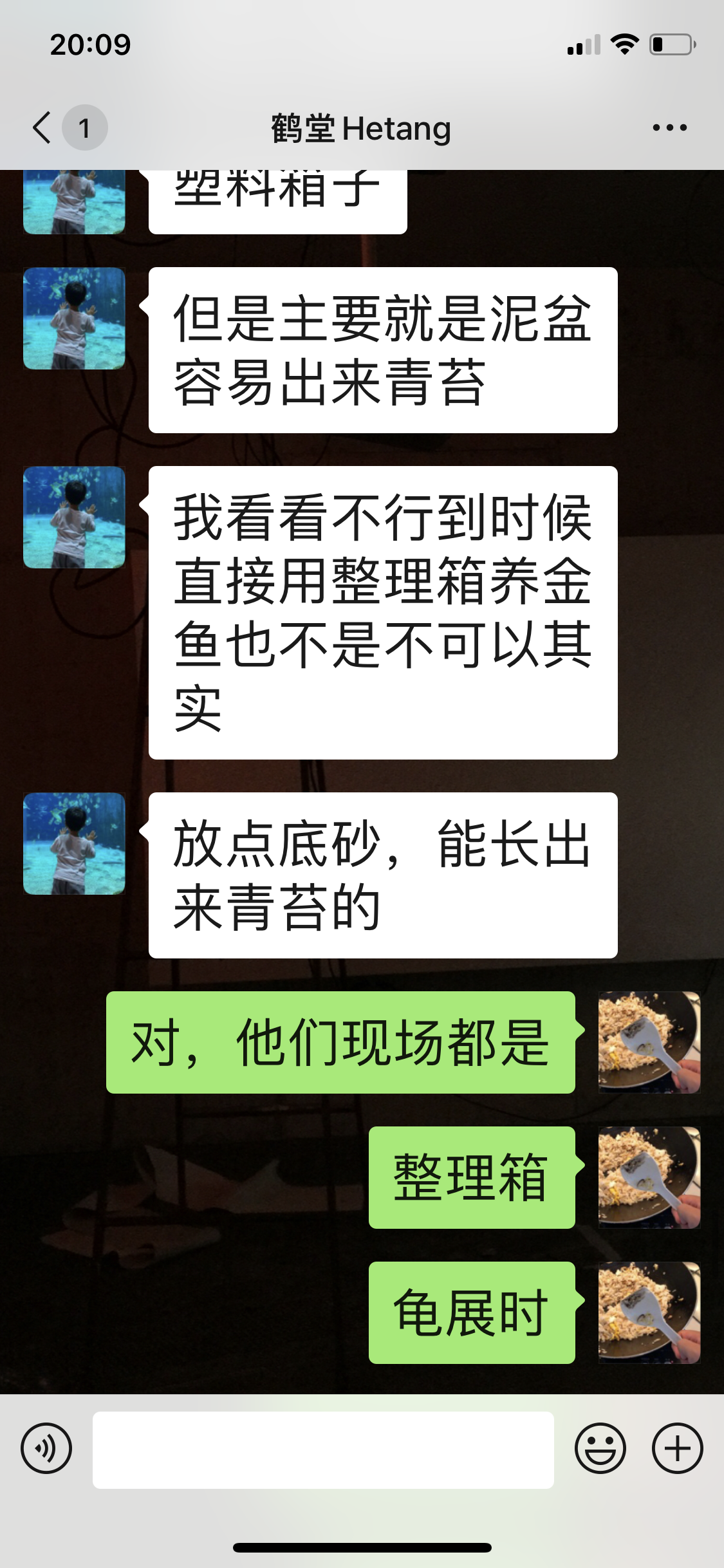Open my avatar beside 龟展时 message
The height and width of the screenshot is (1568, 724).
pyautogui.click(x=649, y=1312)
